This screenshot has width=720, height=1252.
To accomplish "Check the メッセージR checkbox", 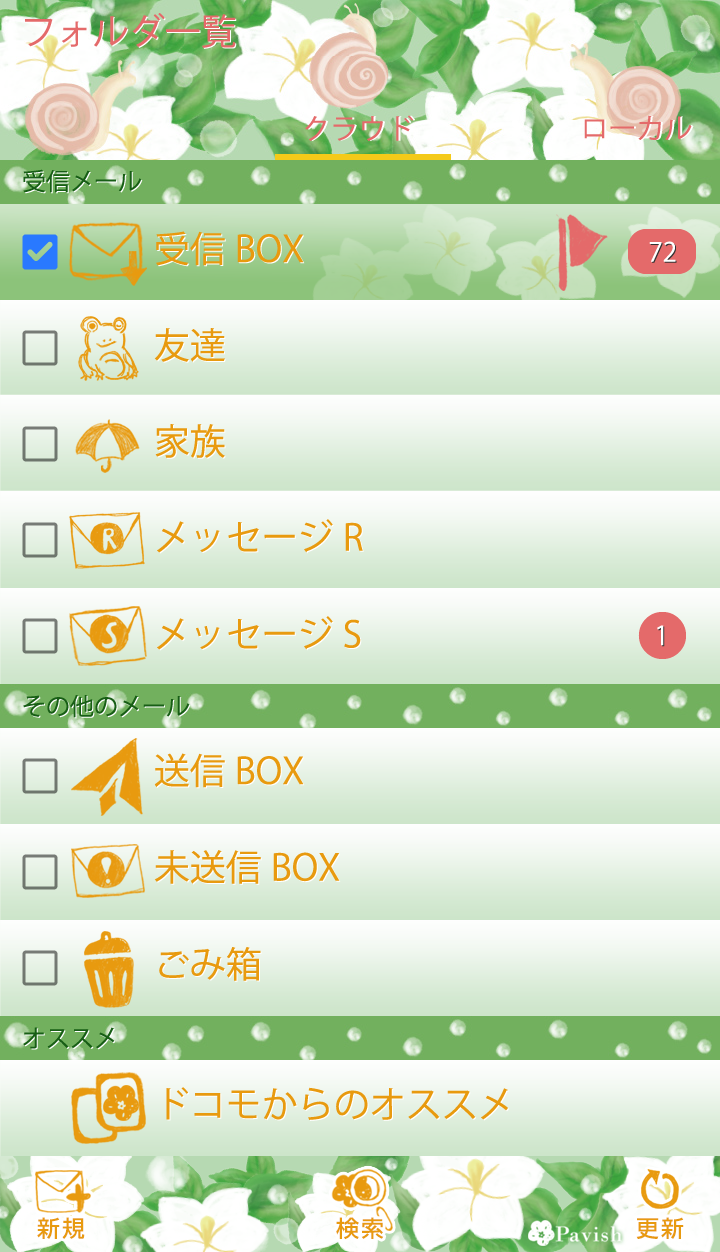I will coord(40,540).
